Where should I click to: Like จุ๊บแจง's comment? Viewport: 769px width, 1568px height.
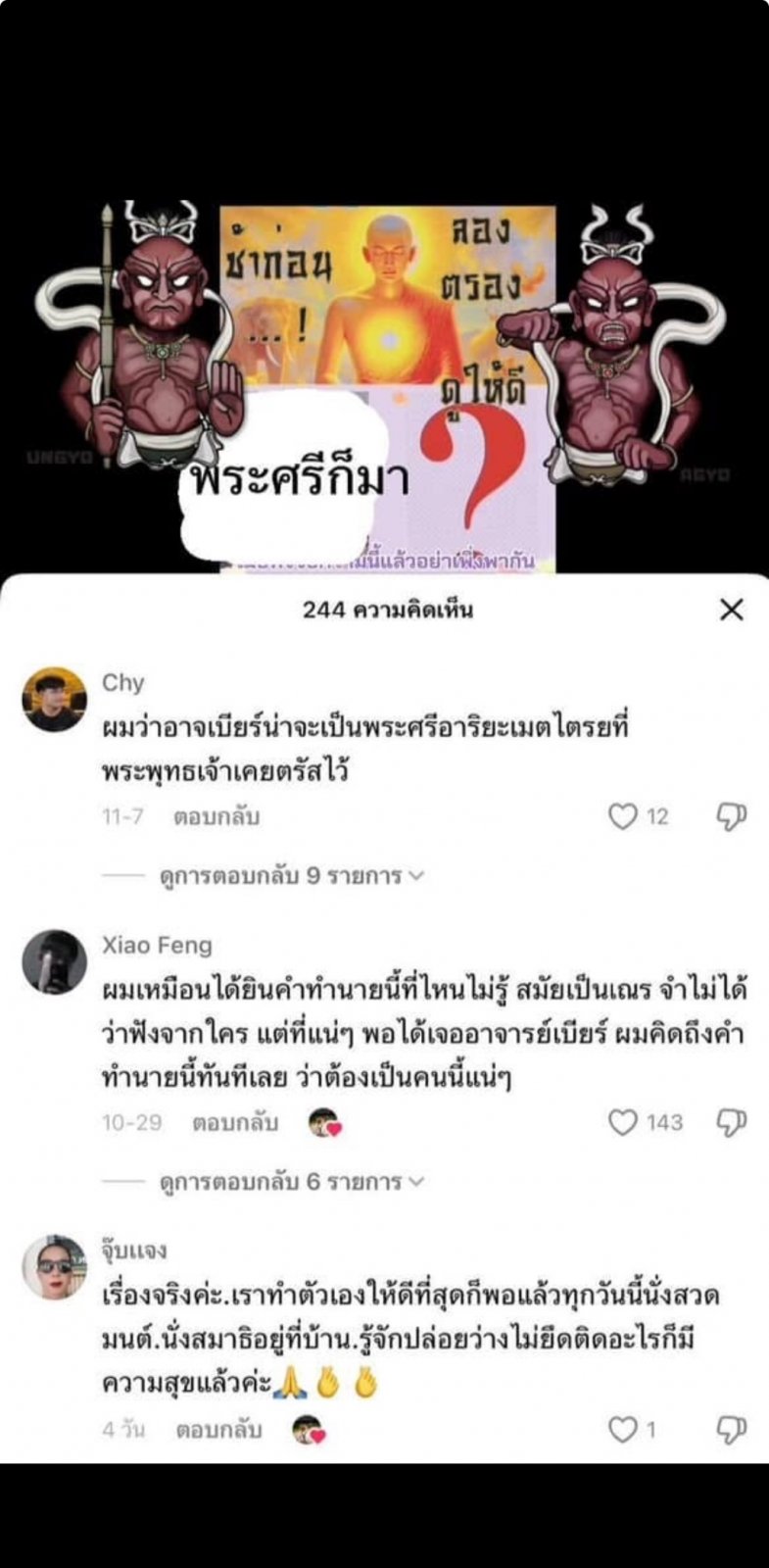point(623,1430)
